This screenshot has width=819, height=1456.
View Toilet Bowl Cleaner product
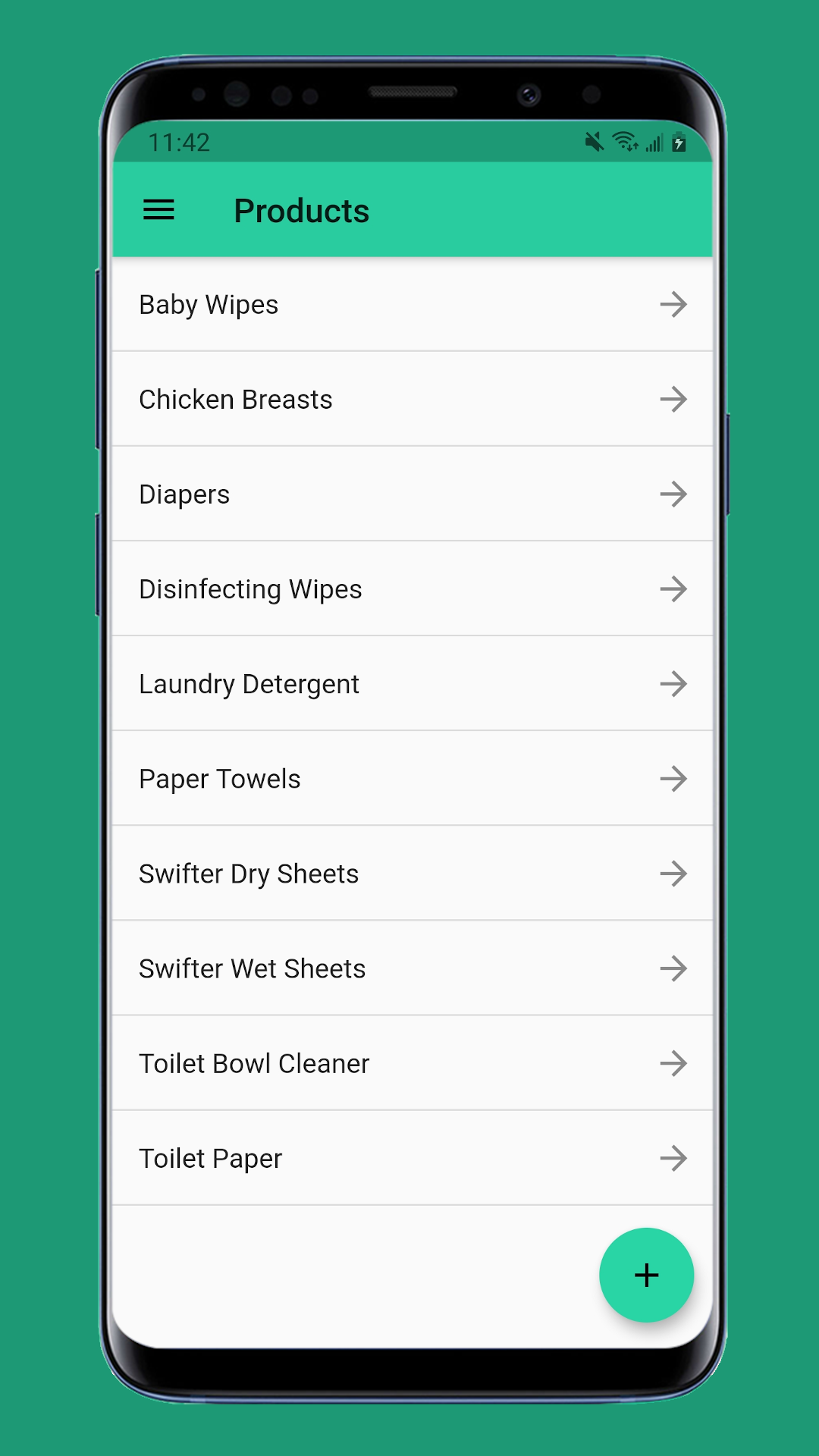point(413,1062)
